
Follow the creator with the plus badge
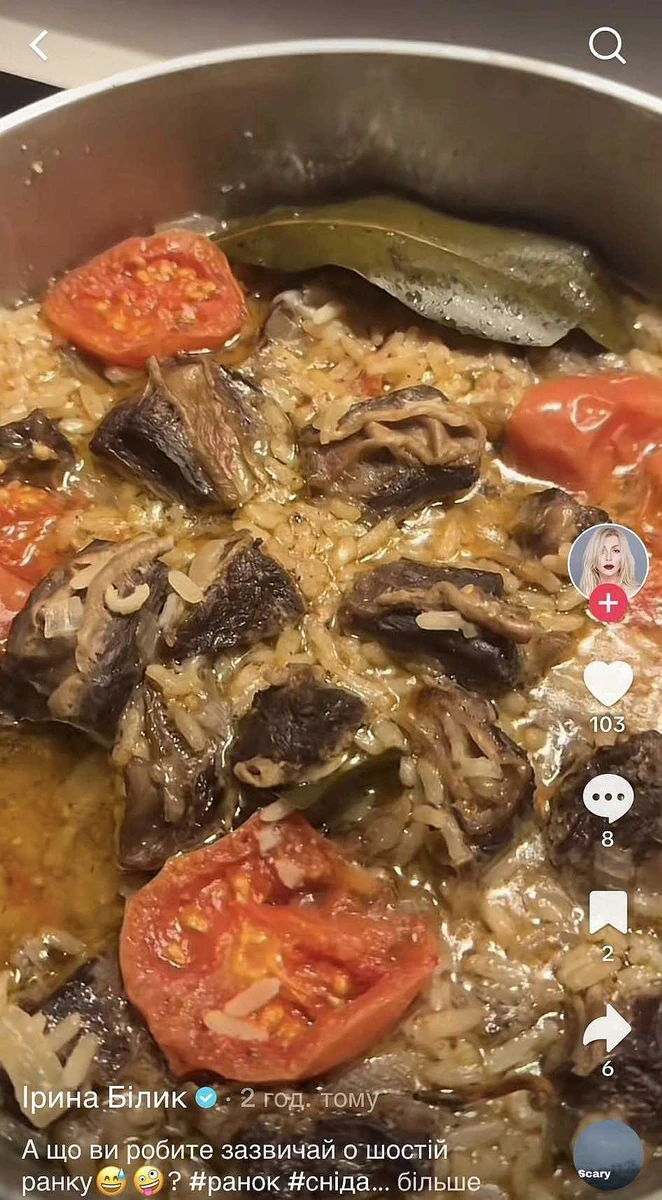pos(608,604)
